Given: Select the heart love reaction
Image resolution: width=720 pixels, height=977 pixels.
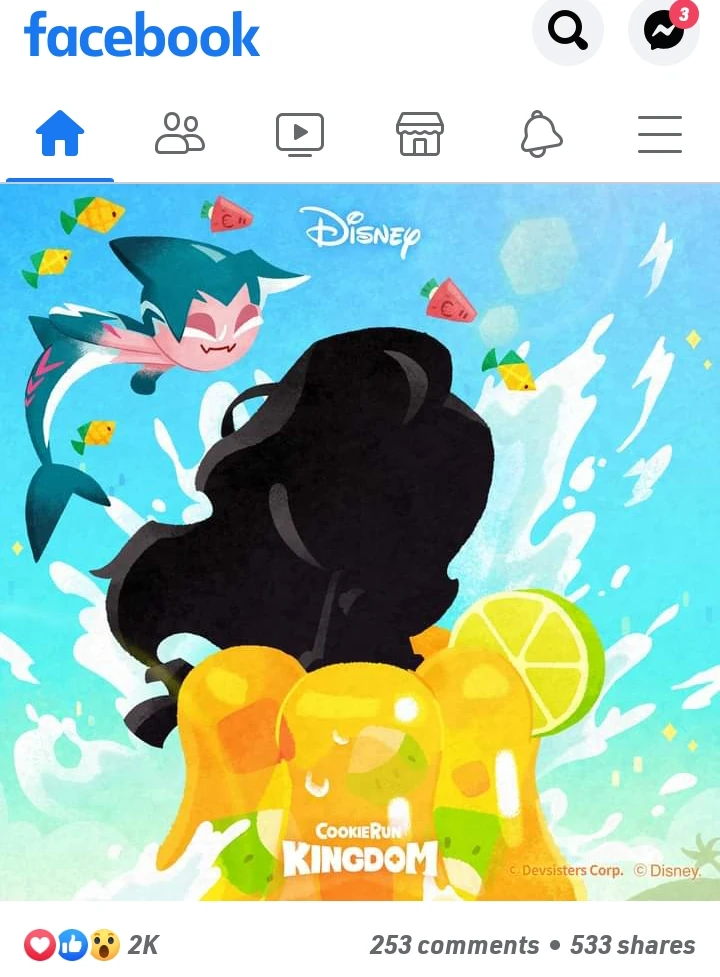Looking at the screenshot, I should [x=39, y=944].
